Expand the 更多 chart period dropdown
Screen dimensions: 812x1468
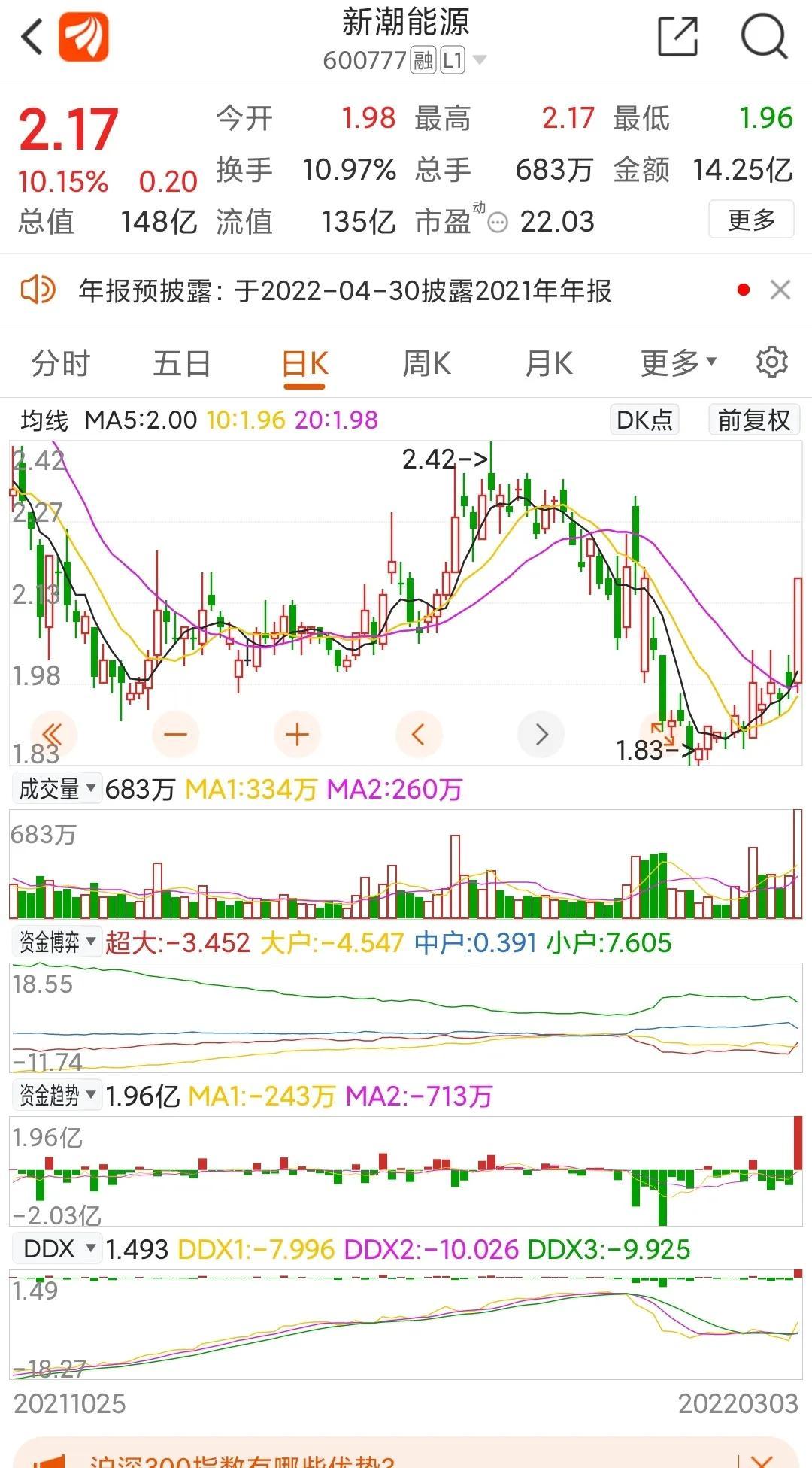click(678, 364)
